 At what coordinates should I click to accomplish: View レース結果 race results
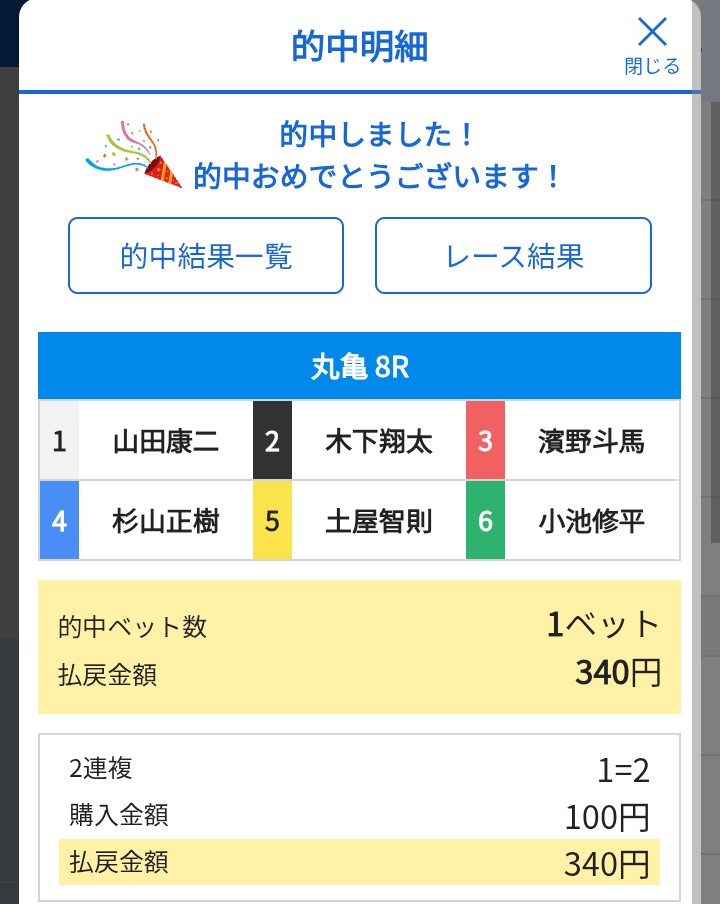(x=513, y=256)
